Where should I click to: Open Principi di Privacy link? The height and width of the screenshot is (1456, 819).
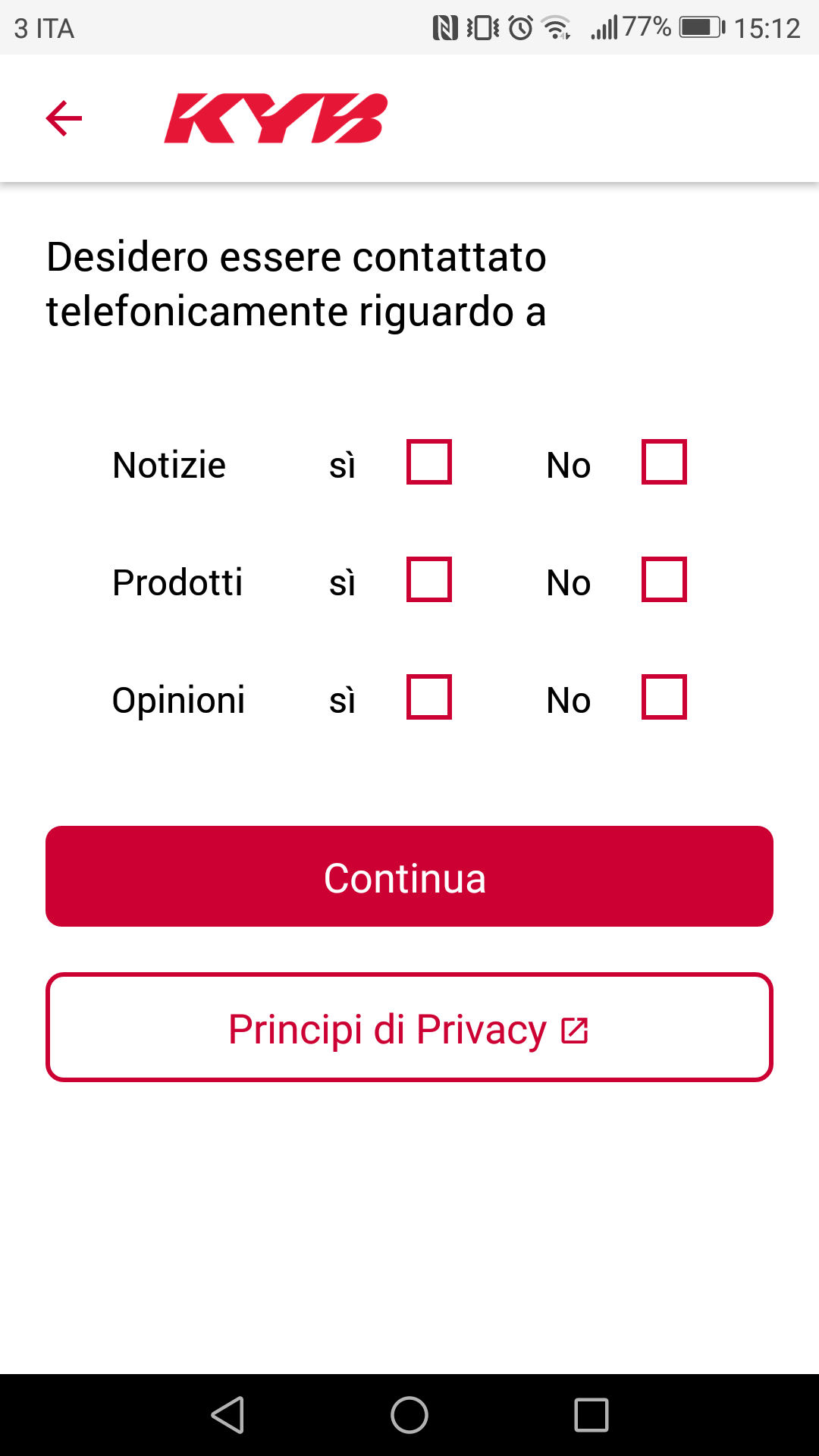pyautogui.click(x=409, y=1028)
